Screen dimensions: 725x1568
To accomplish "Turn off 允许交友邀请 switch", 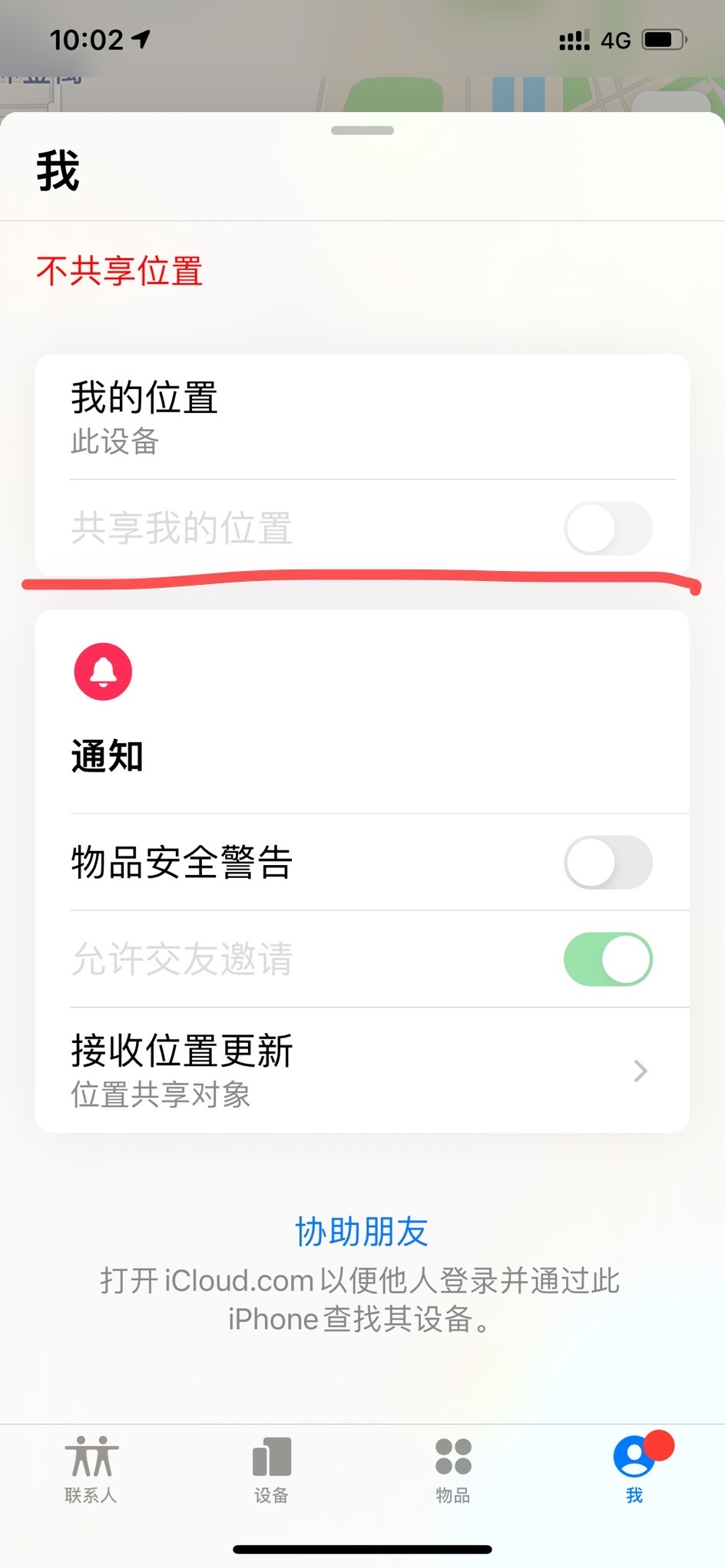I will click(x=607, y=959).
